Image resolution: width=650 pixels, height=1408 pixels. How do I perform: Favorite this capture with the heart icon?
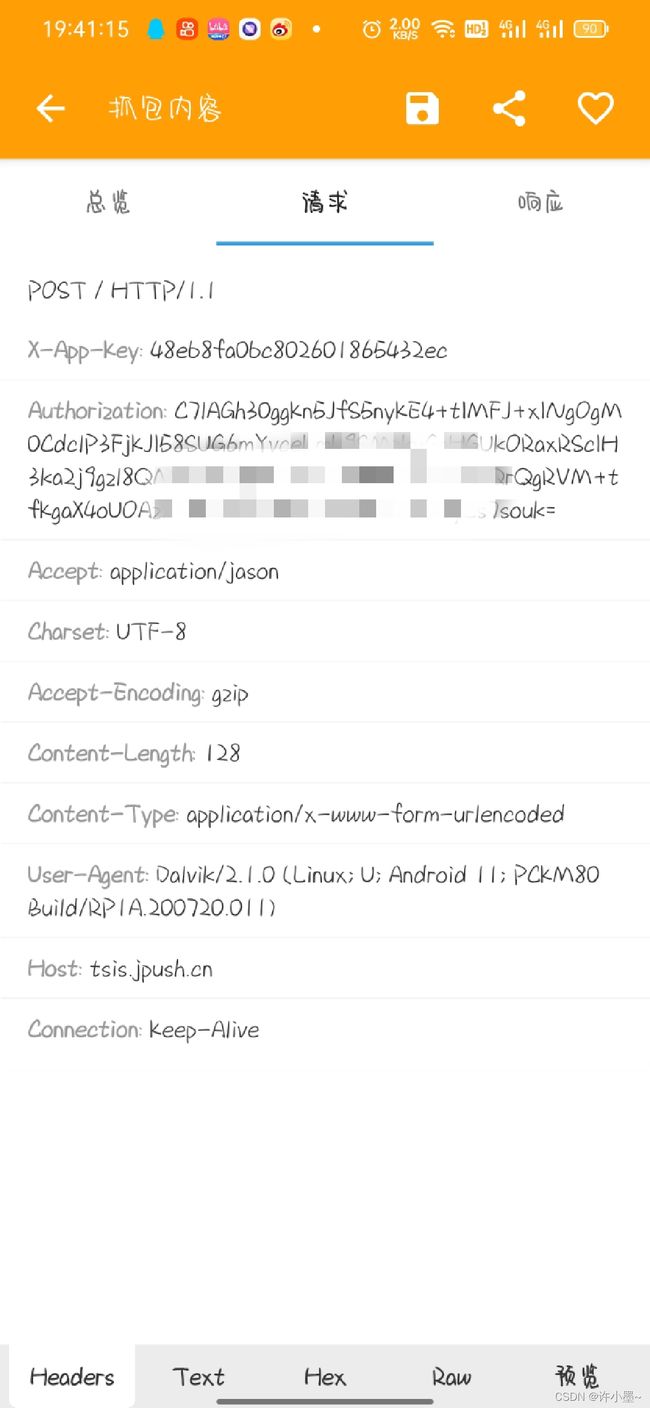(595, 108)
